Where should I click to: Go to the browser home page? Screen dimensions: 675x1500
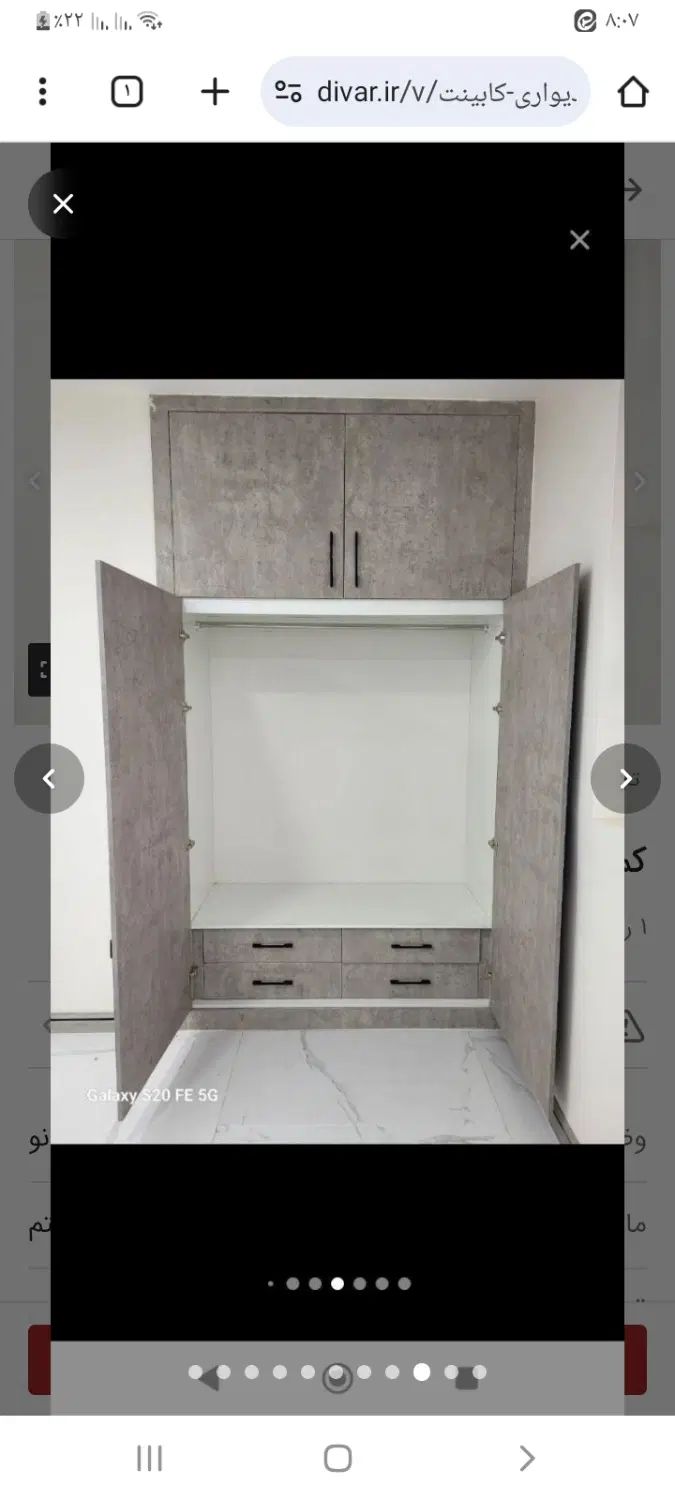[x=633, y=92]
